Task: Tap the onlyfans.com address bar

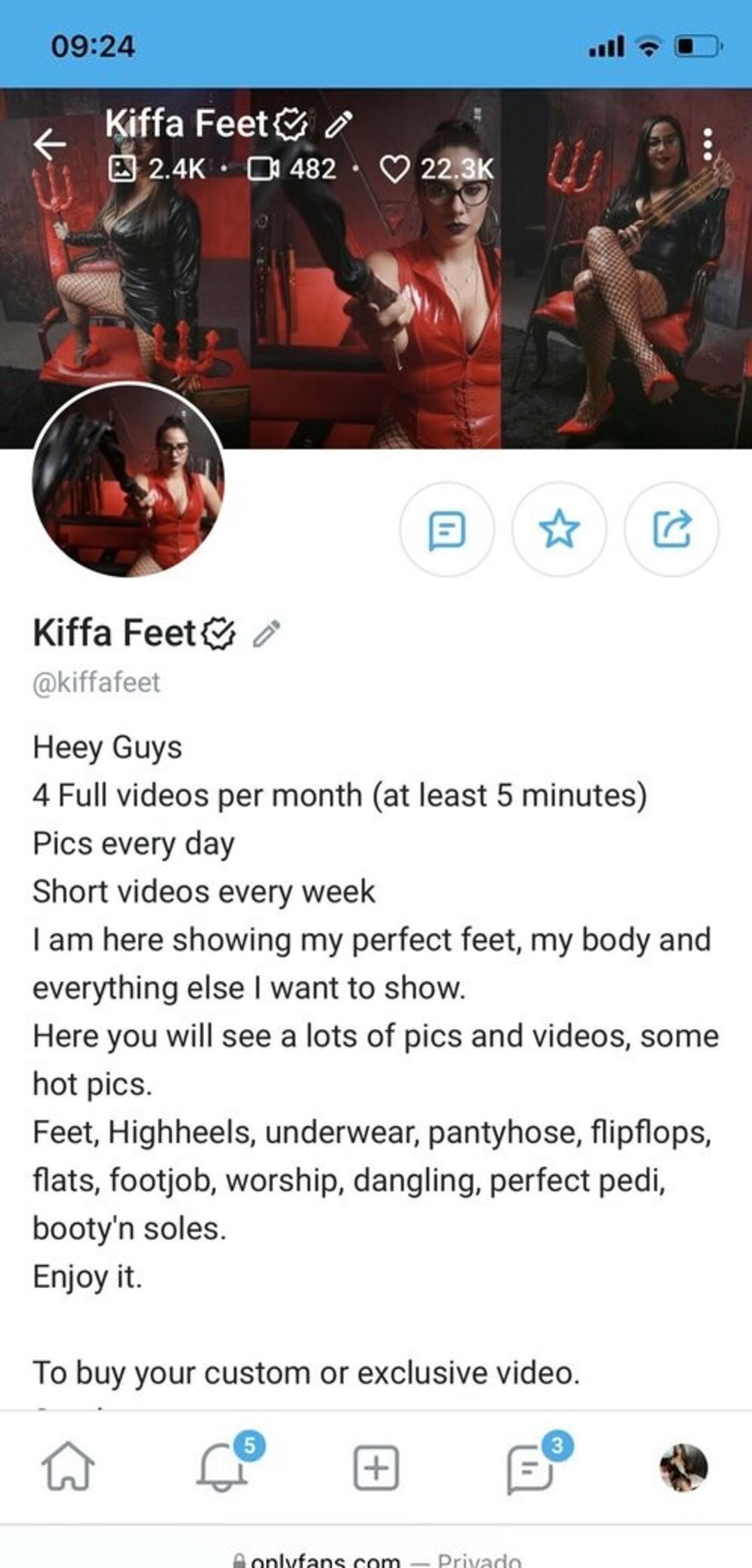Action: coord(376,1559)
